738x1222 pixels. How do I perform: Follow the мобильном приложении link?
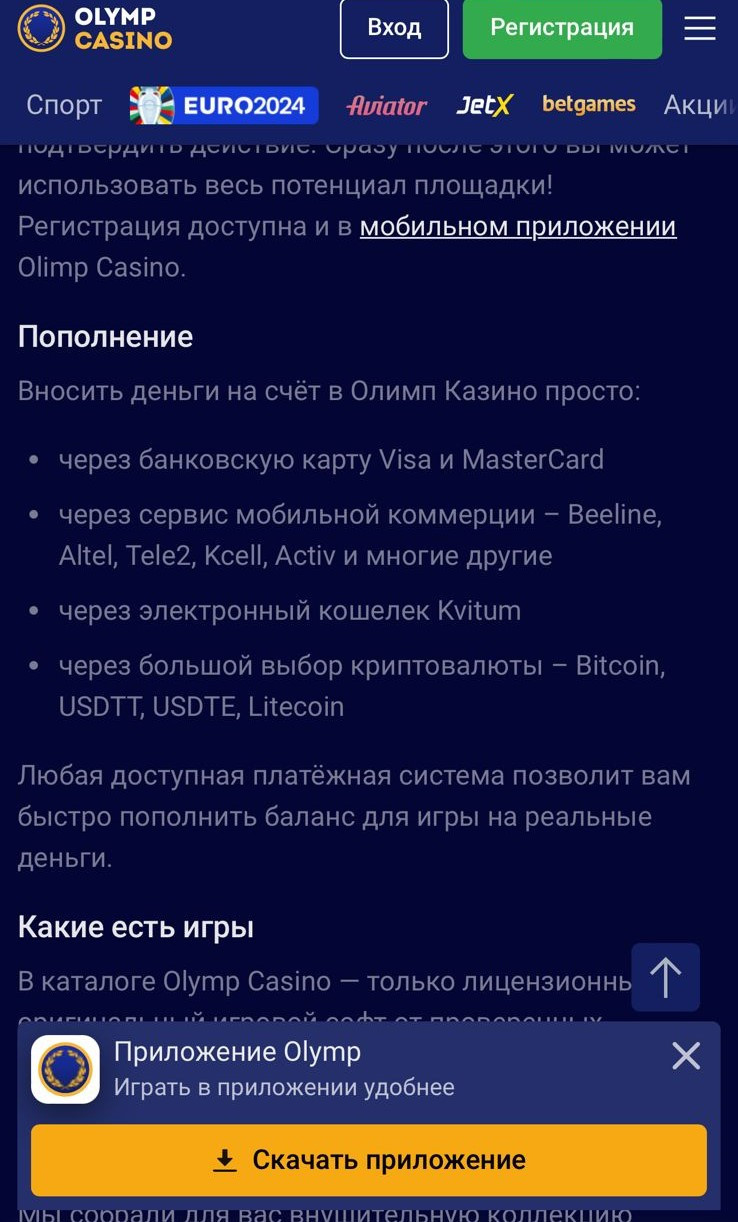tap(517, 227)
